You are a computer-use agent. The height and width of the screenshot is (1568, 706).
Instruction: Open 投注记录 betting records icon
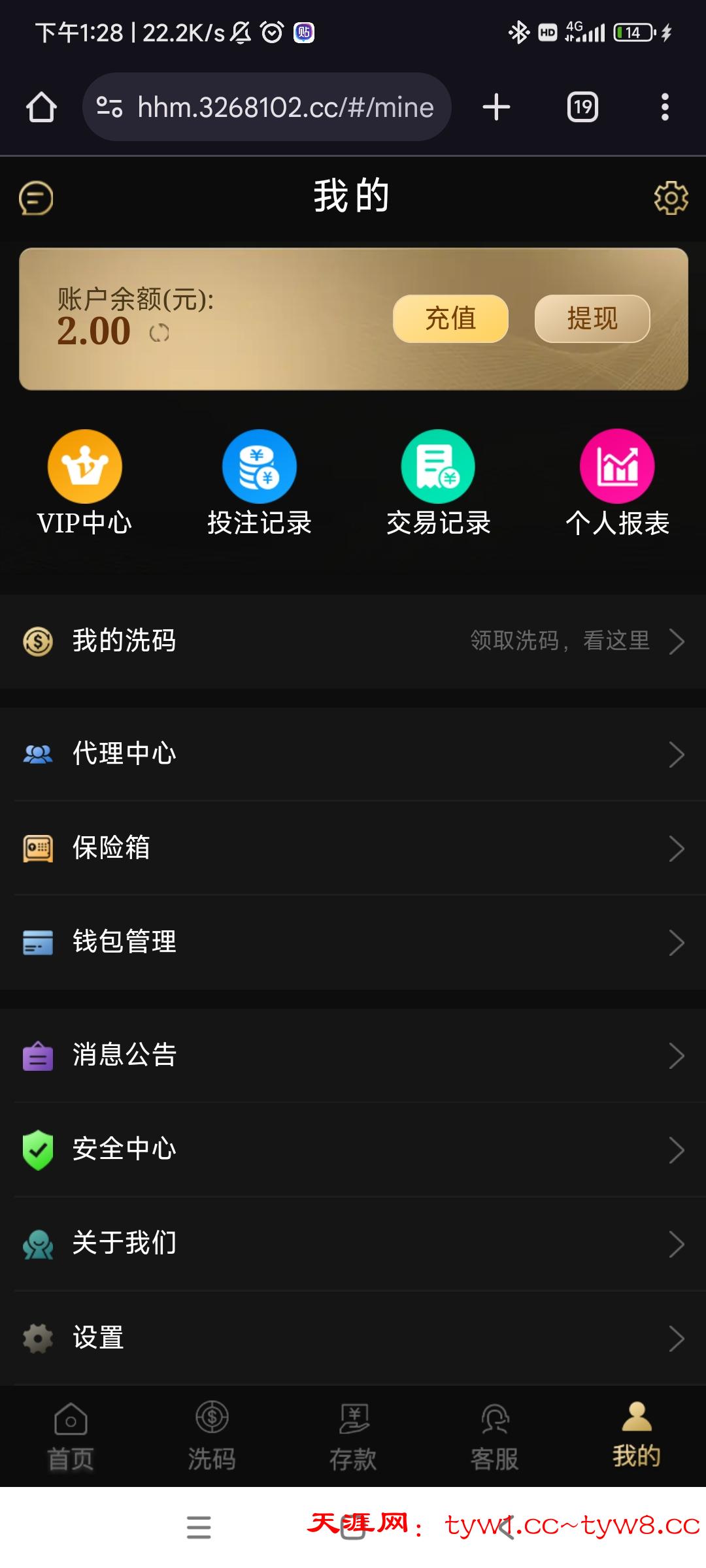tap(260, 466)
